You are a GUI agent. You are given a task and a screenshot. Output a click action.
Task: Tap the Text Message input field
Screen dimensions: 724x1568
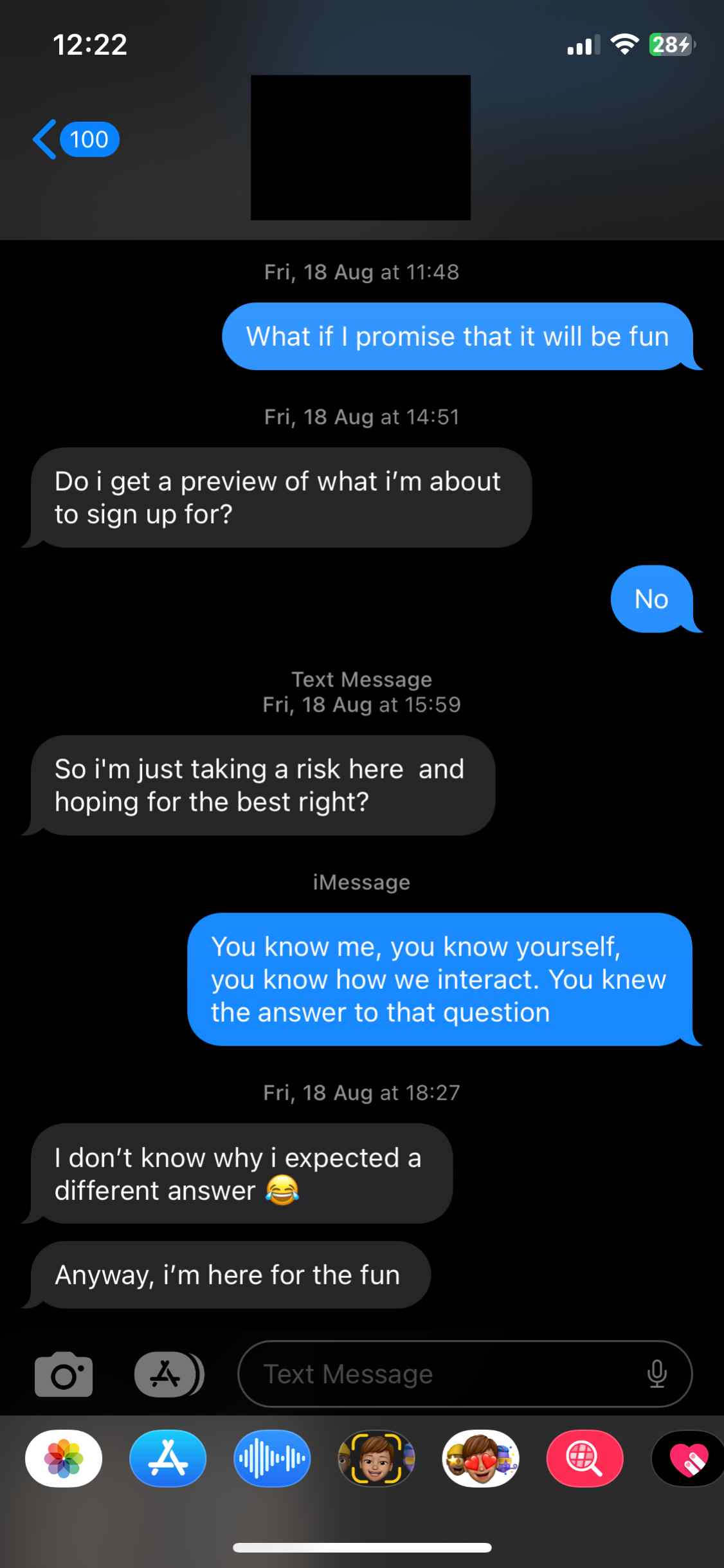437,1374
